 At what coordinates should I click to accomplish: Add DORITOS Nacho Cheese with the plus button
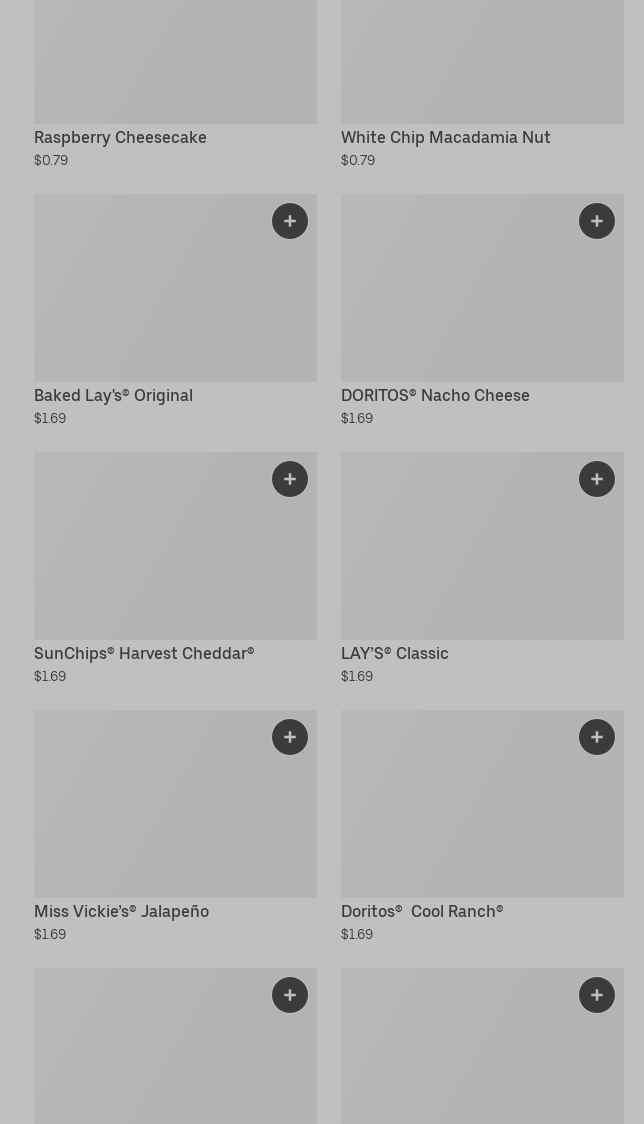pos(597,221)
